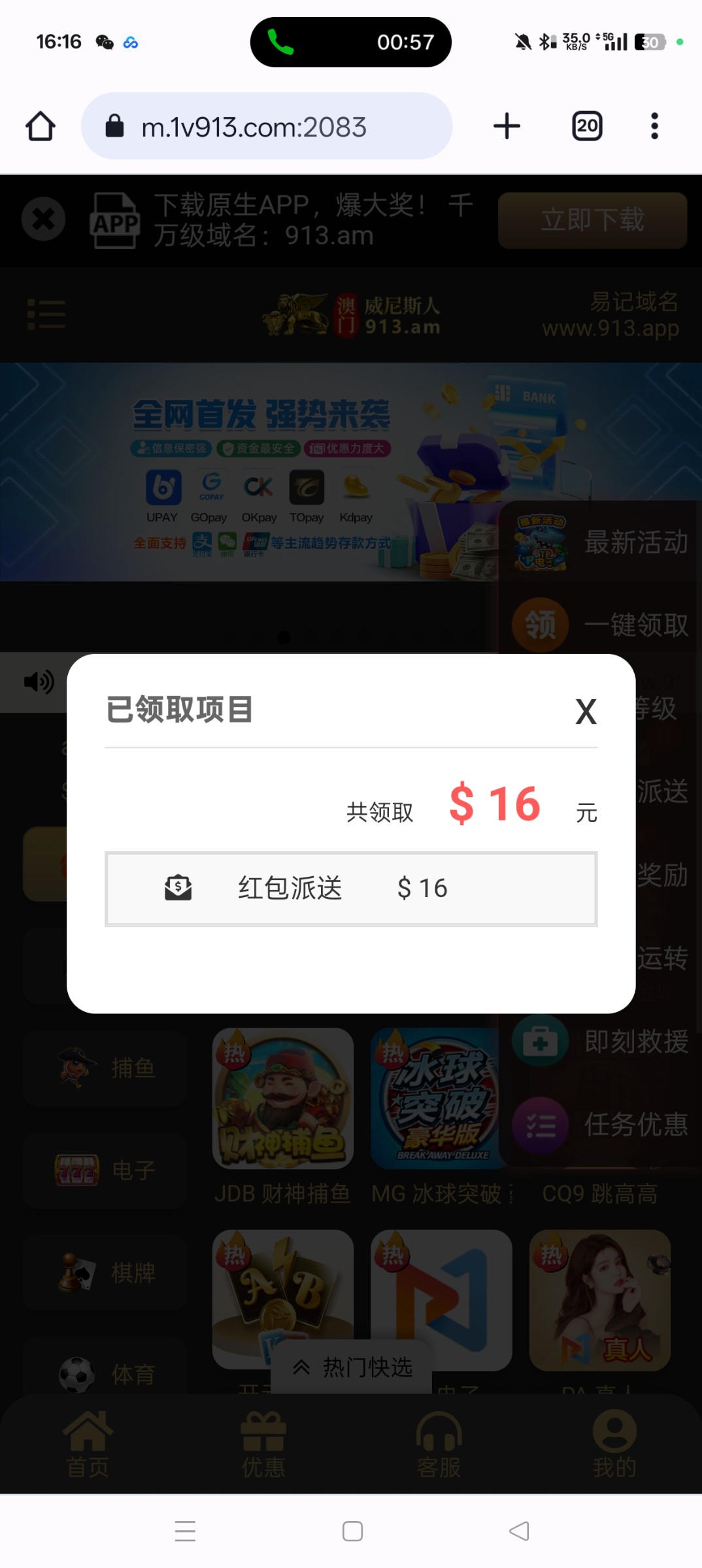This screenshot has width=702, height=1568.
Task: Open the browser overflow menu
Action: [654, 126]
